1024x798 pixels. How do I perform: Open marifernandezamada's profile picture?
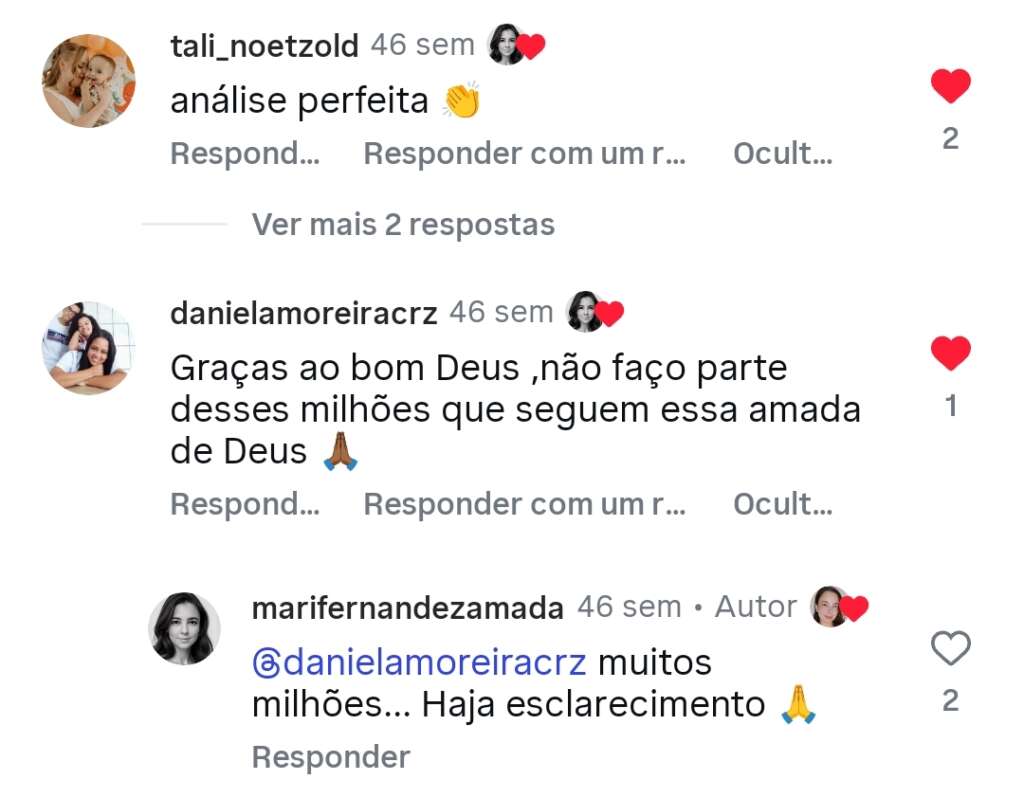185,629
